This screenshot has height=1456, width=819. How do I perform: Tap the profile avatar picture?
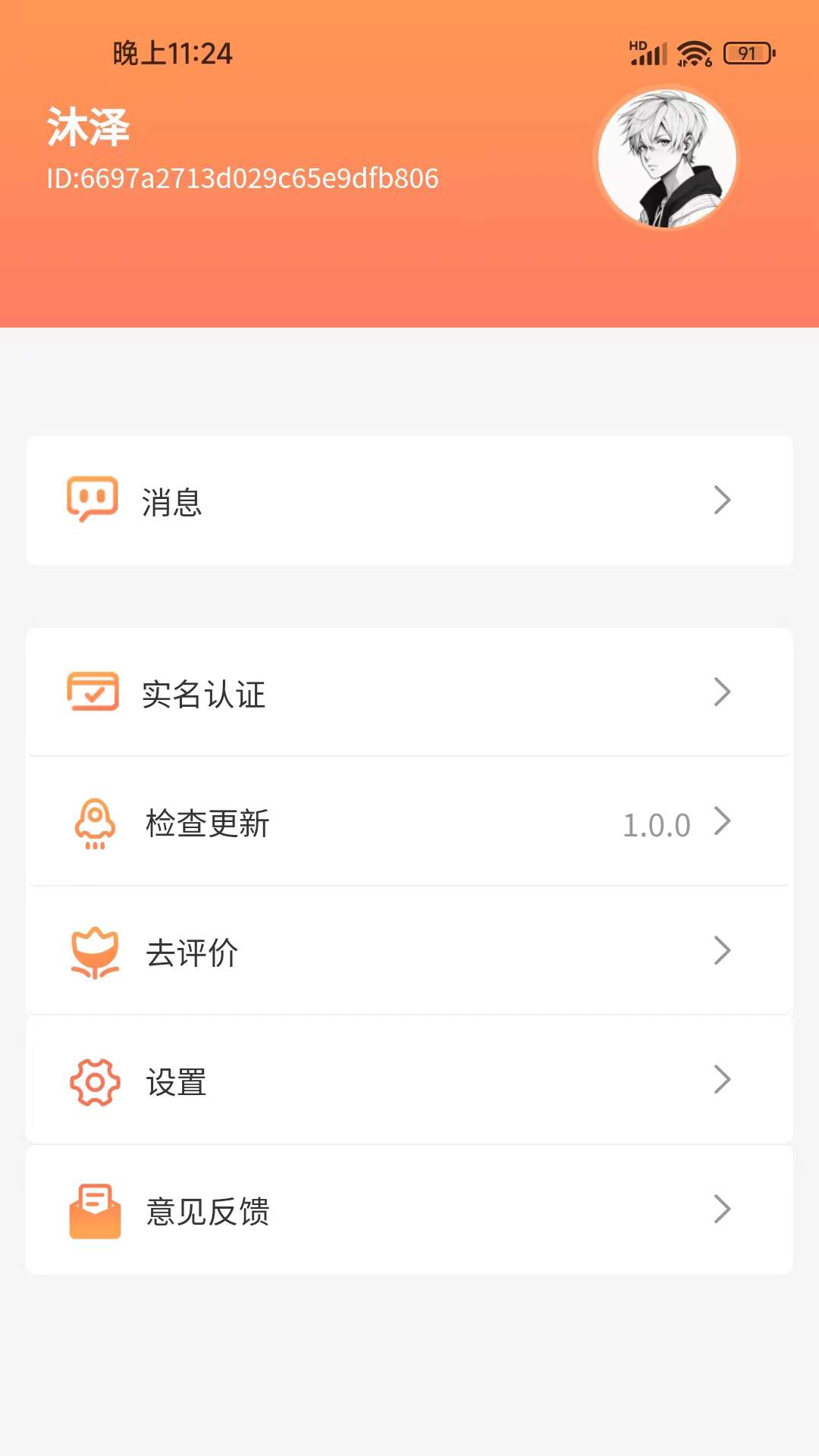(x=667, y=158)
